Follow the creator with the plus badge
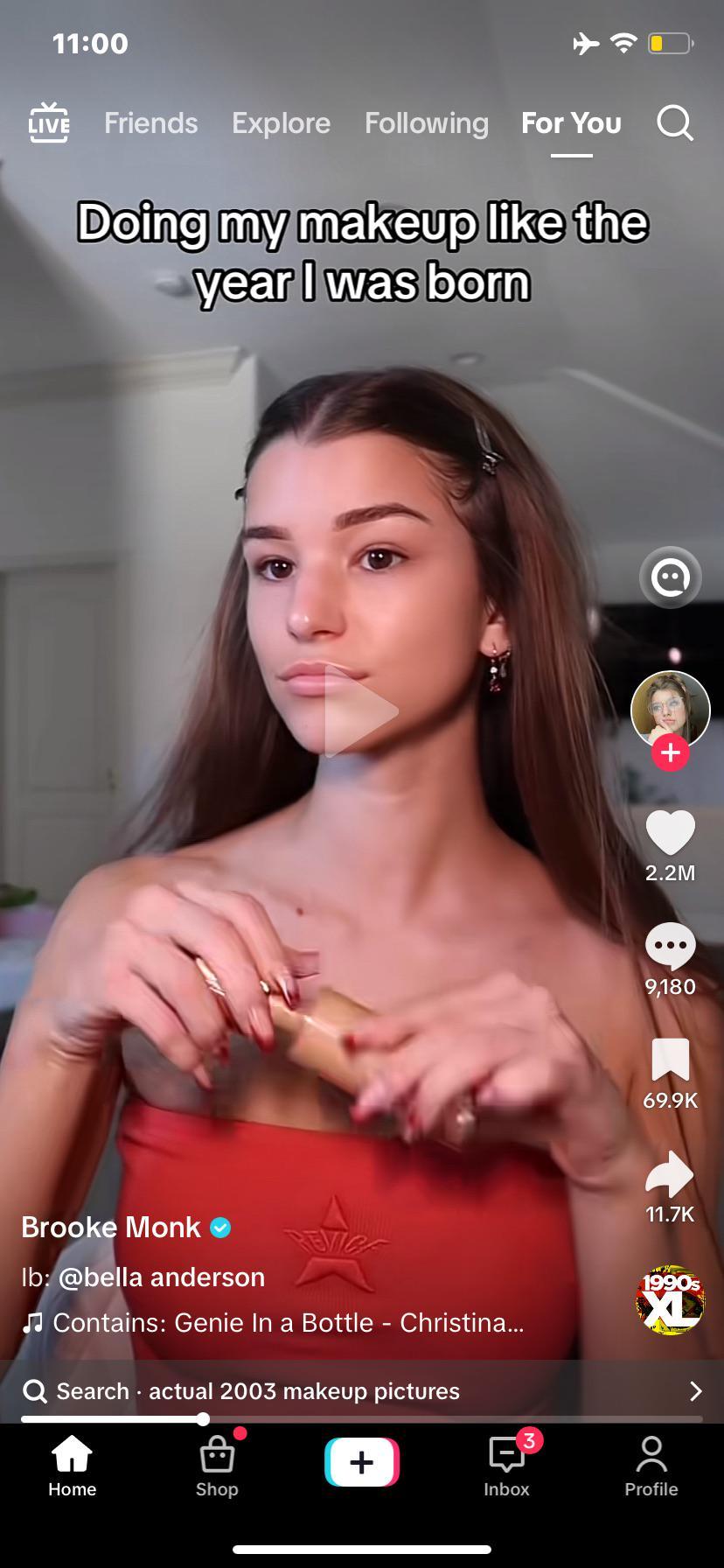The height and width of the screenshot is (1568, 724). pyautogui.click(x=671, y=752)
